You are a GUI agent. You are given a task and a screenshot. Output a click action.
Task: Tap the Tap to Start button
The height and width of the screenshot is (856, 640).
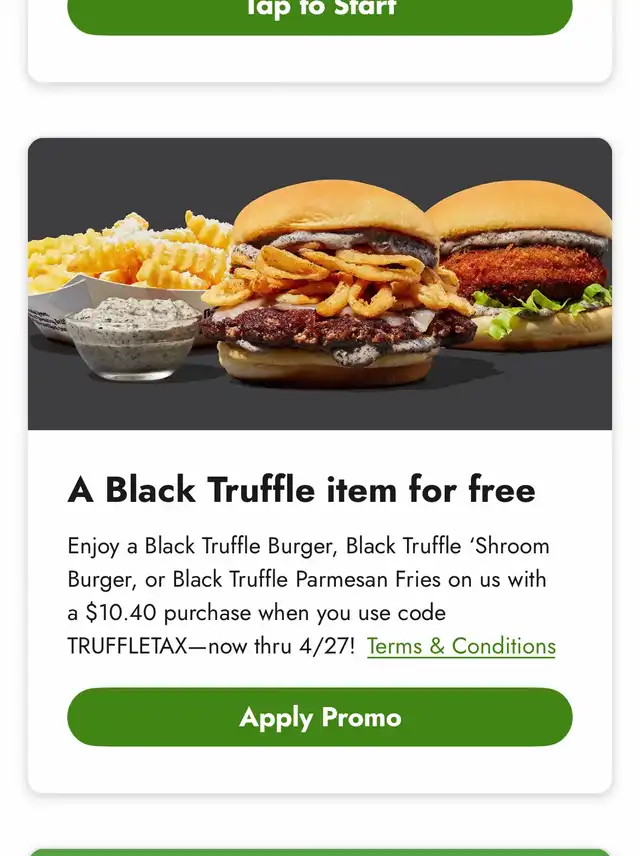320,14
